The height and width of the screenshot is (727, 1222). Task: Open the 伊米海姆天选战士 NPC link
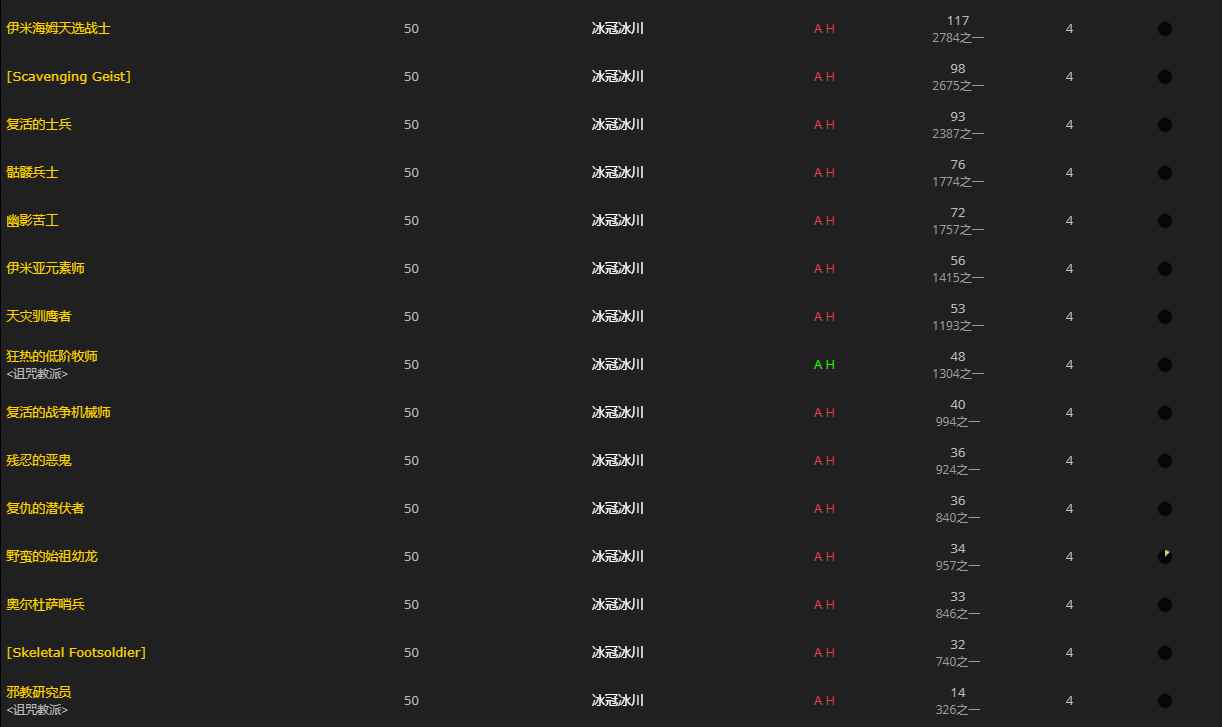(x=58, y=28)
